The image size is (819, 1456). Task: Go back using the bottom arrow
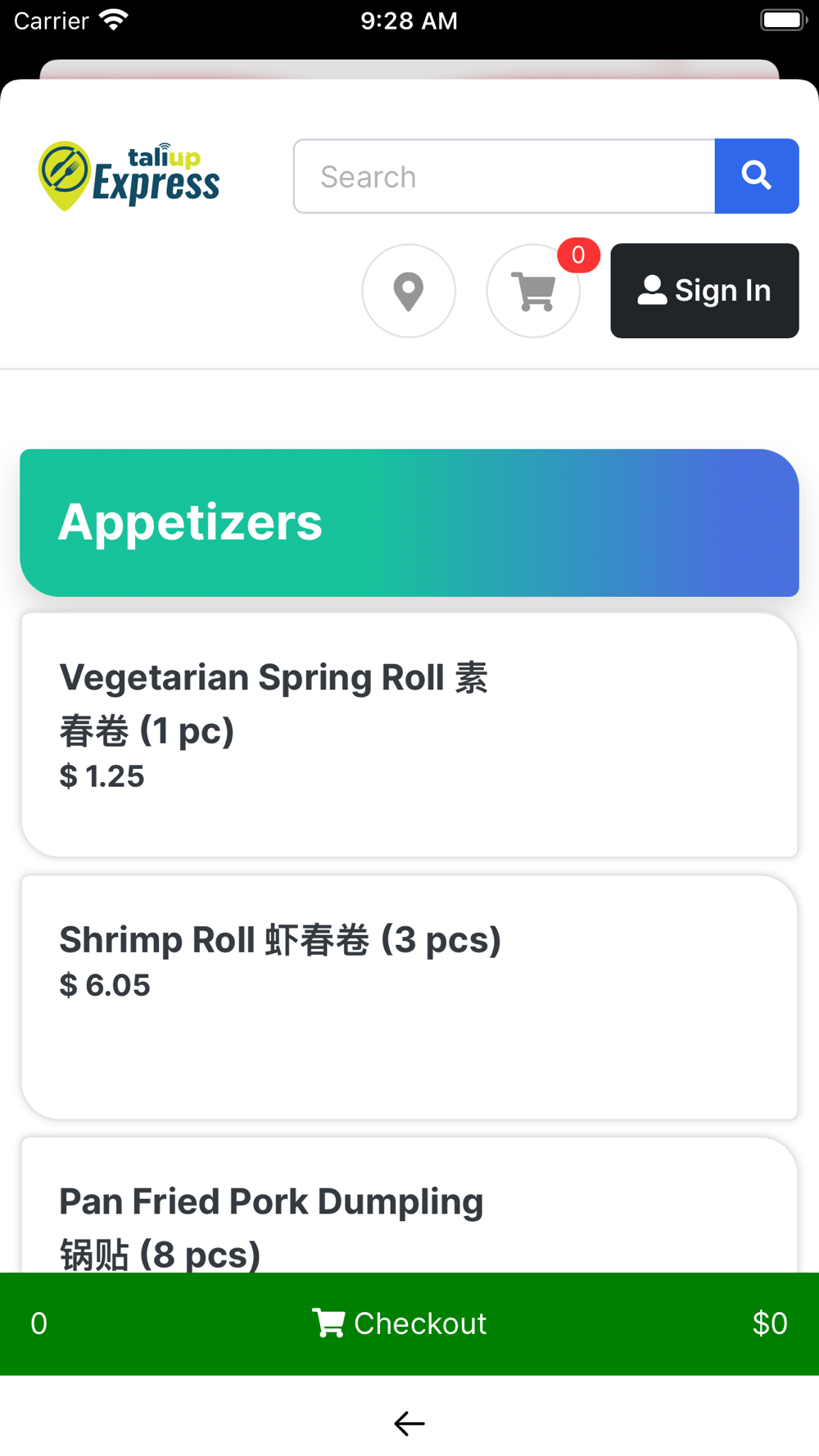409,1423
